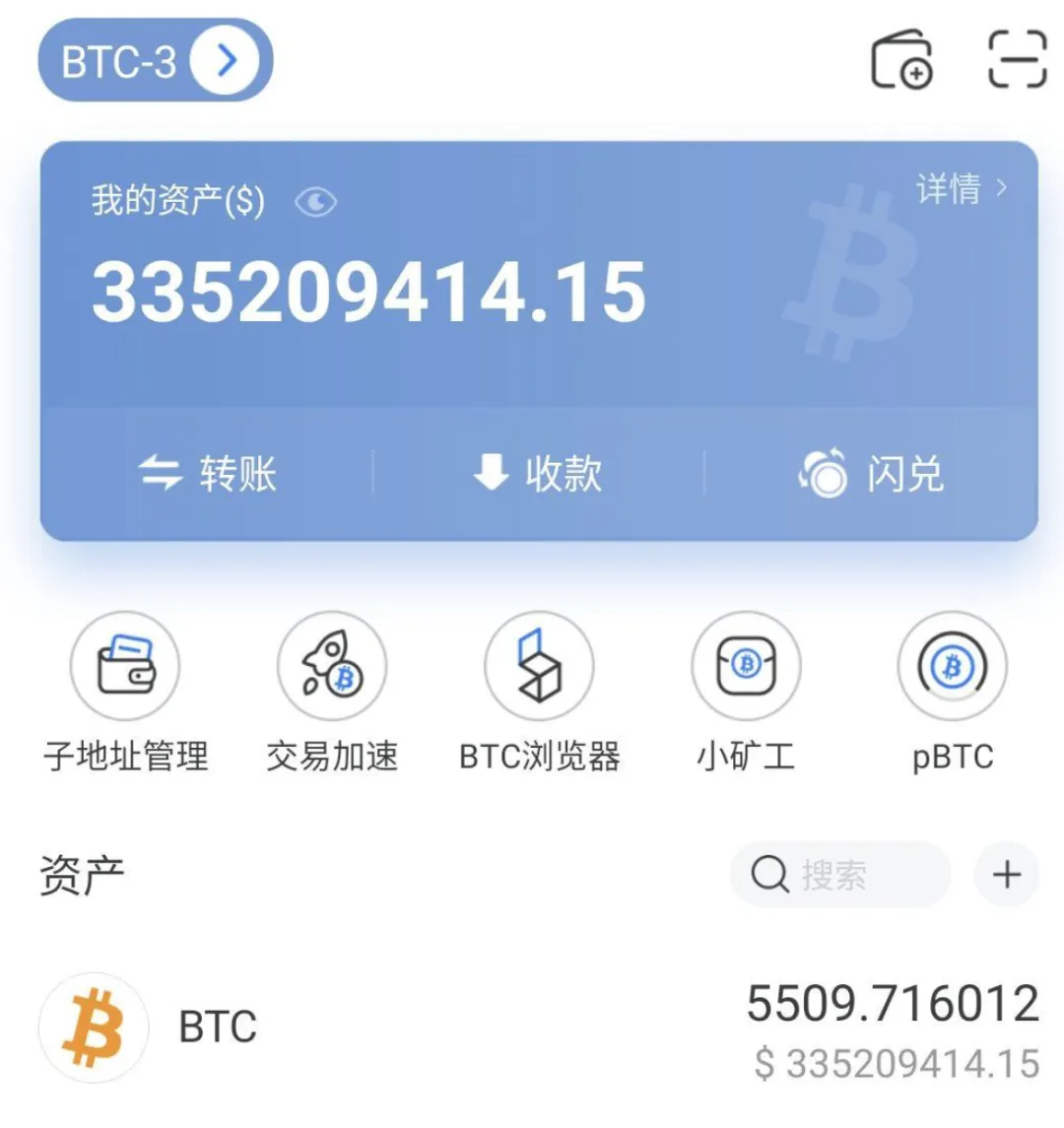This screenshot has height=1128, width=1064.
Task: Open the BTC-3 wallet switcher
Action: click(155, 61)
